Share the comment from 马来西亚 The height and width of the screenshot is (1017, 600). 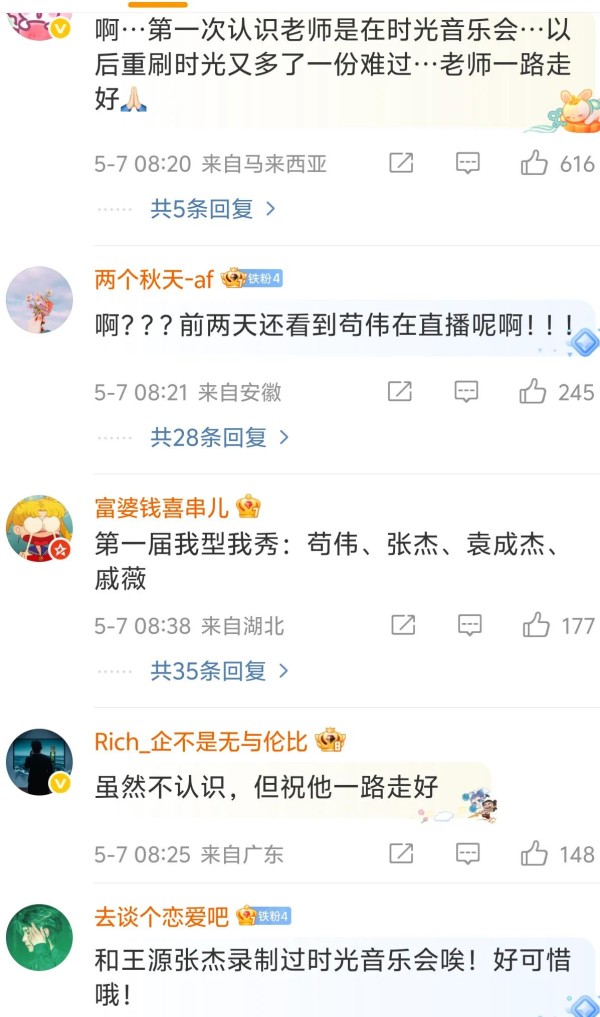[x=401, y=163]
